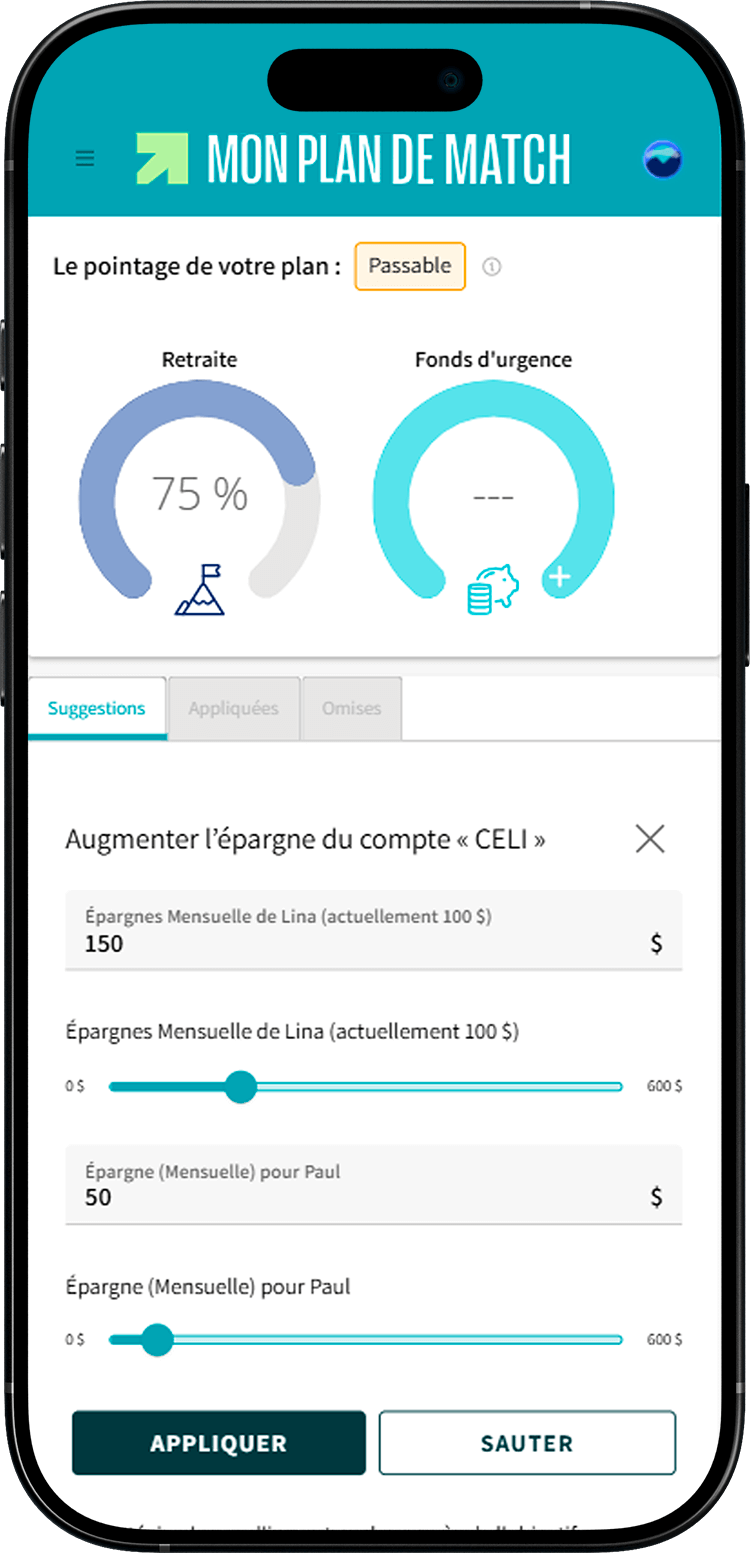This screenshot has height=1553, width=750.
Task: Select the Suggestions tab
Action: [x=97, y=708]
